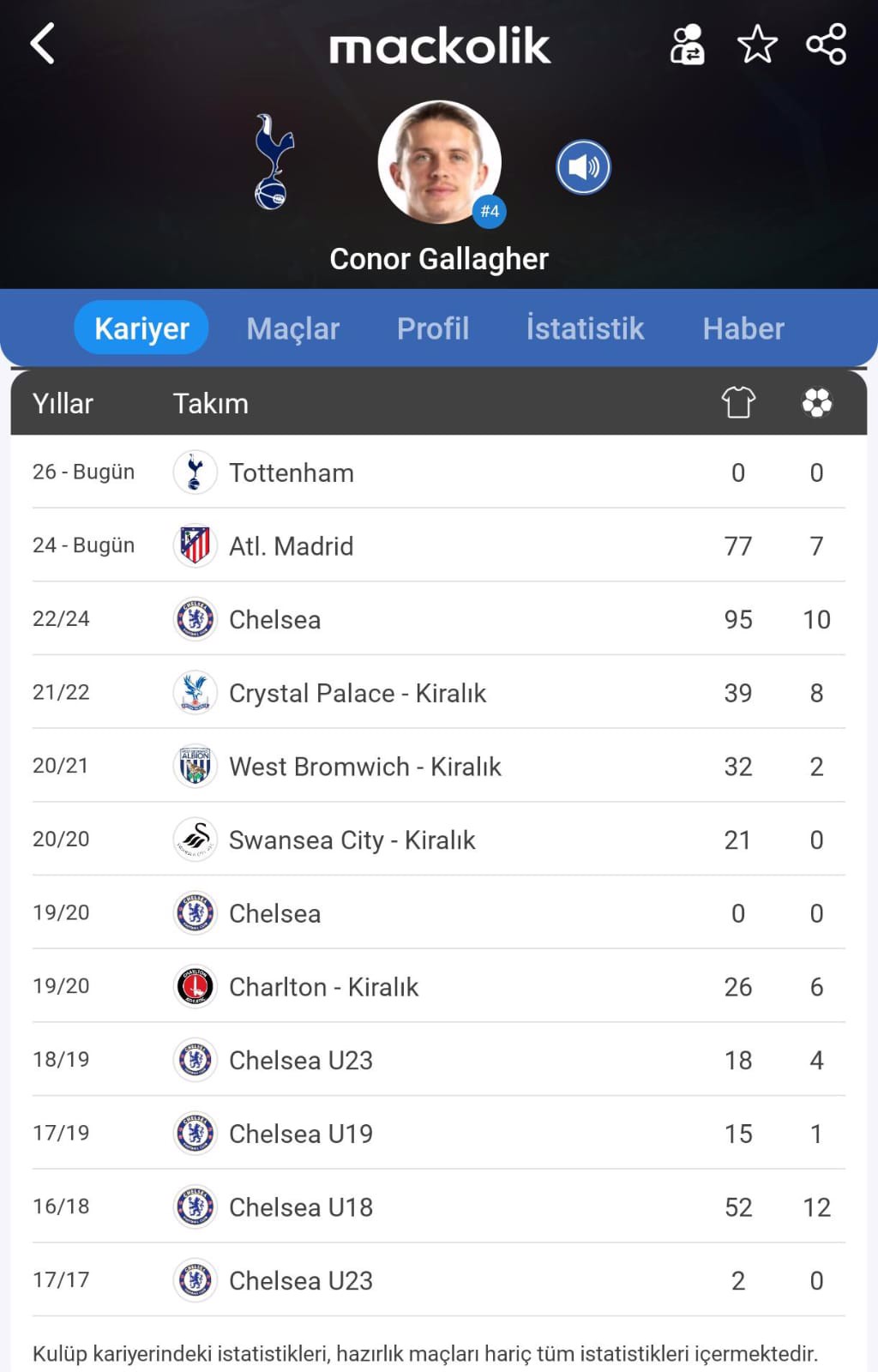
Task: Favorite Conor Gallagher via star icon
Action: point(756,47)
